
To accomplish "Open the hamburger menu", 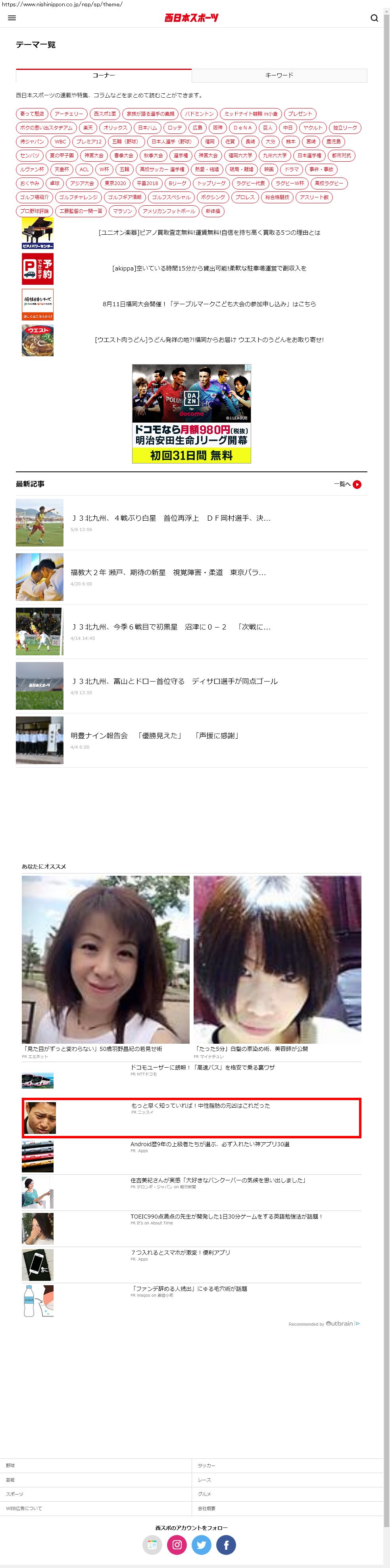I will tap(12, 17).
